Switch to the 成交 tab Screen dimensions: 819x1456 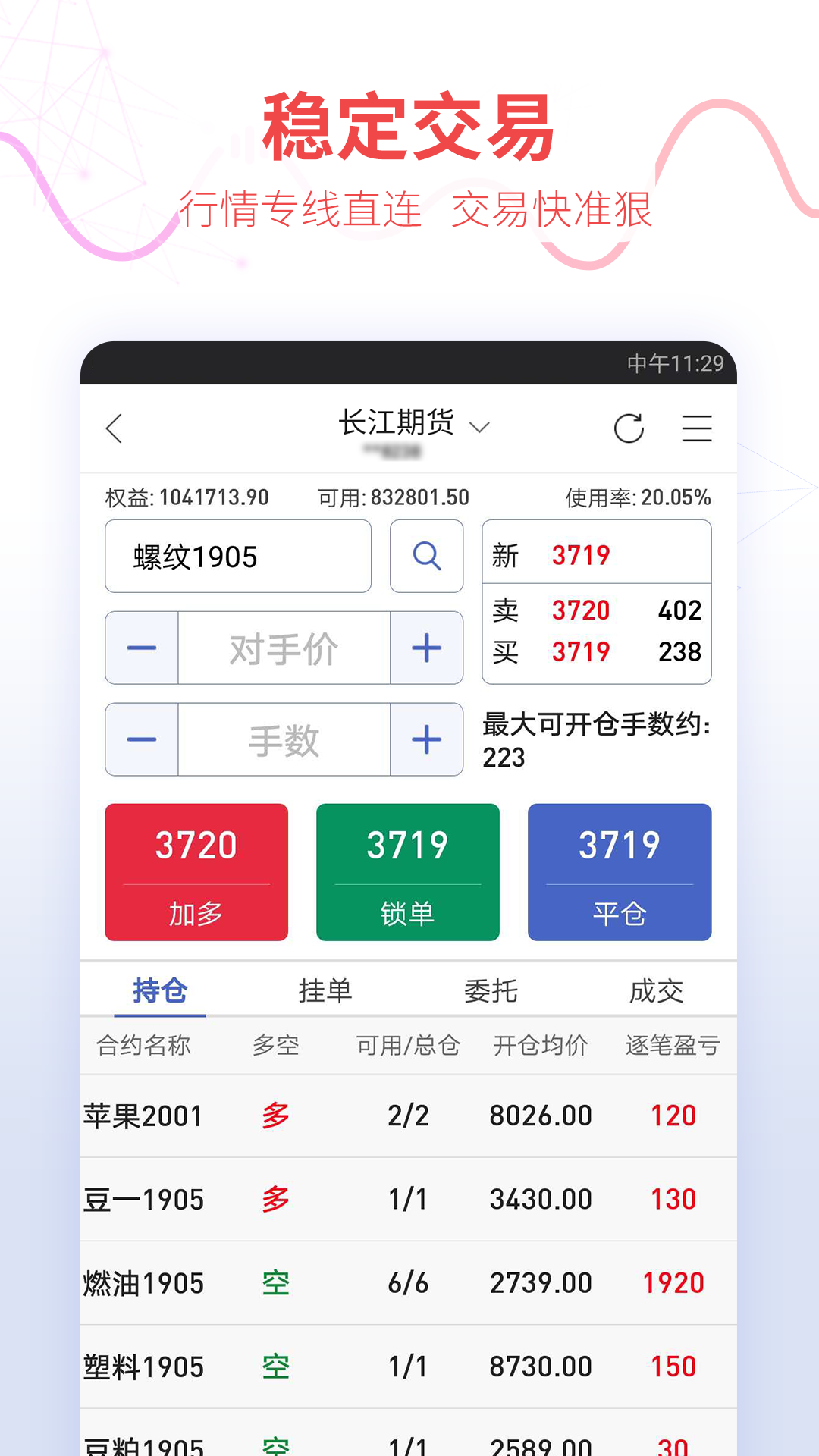click(657, 990)
